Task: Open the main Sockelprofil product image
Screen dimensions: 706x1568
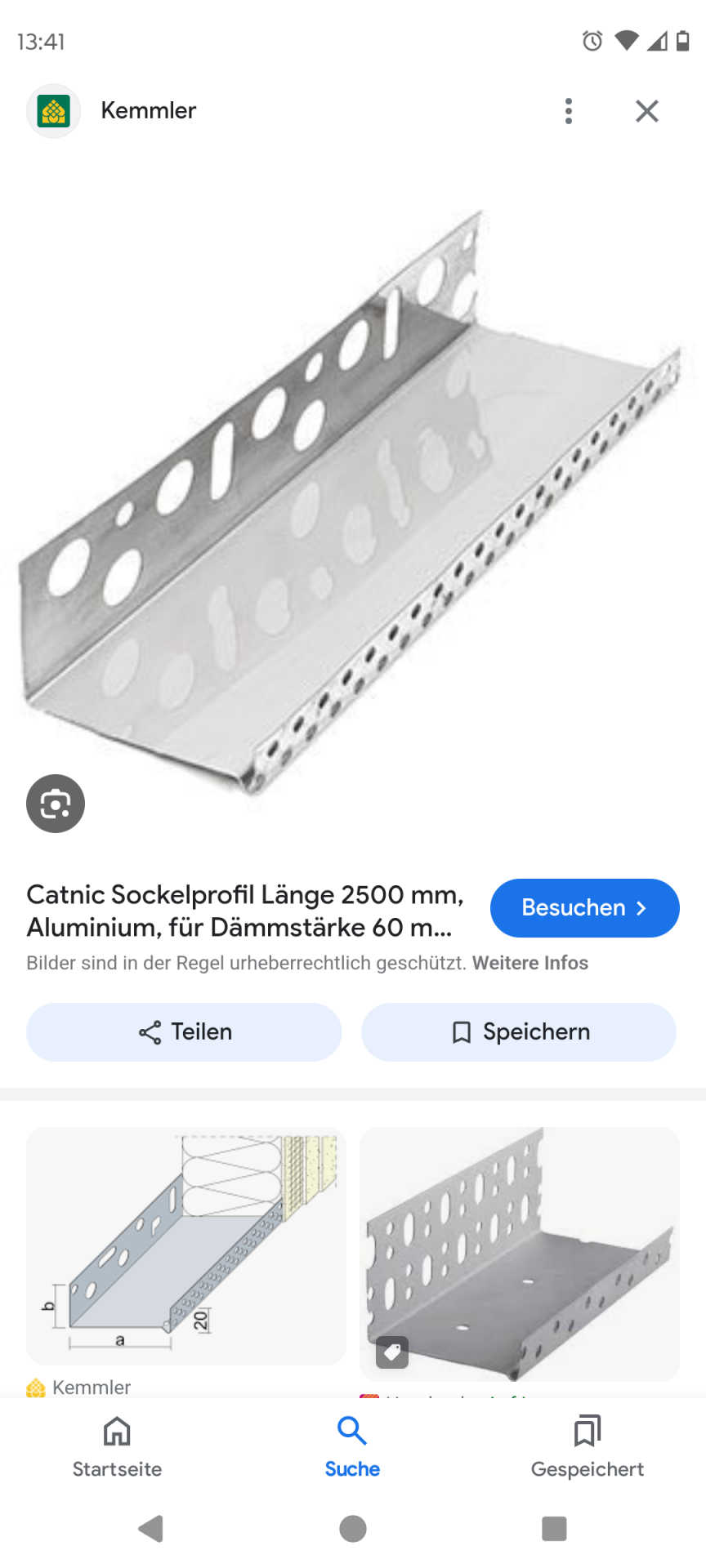Action: click(x=353, y=498)
